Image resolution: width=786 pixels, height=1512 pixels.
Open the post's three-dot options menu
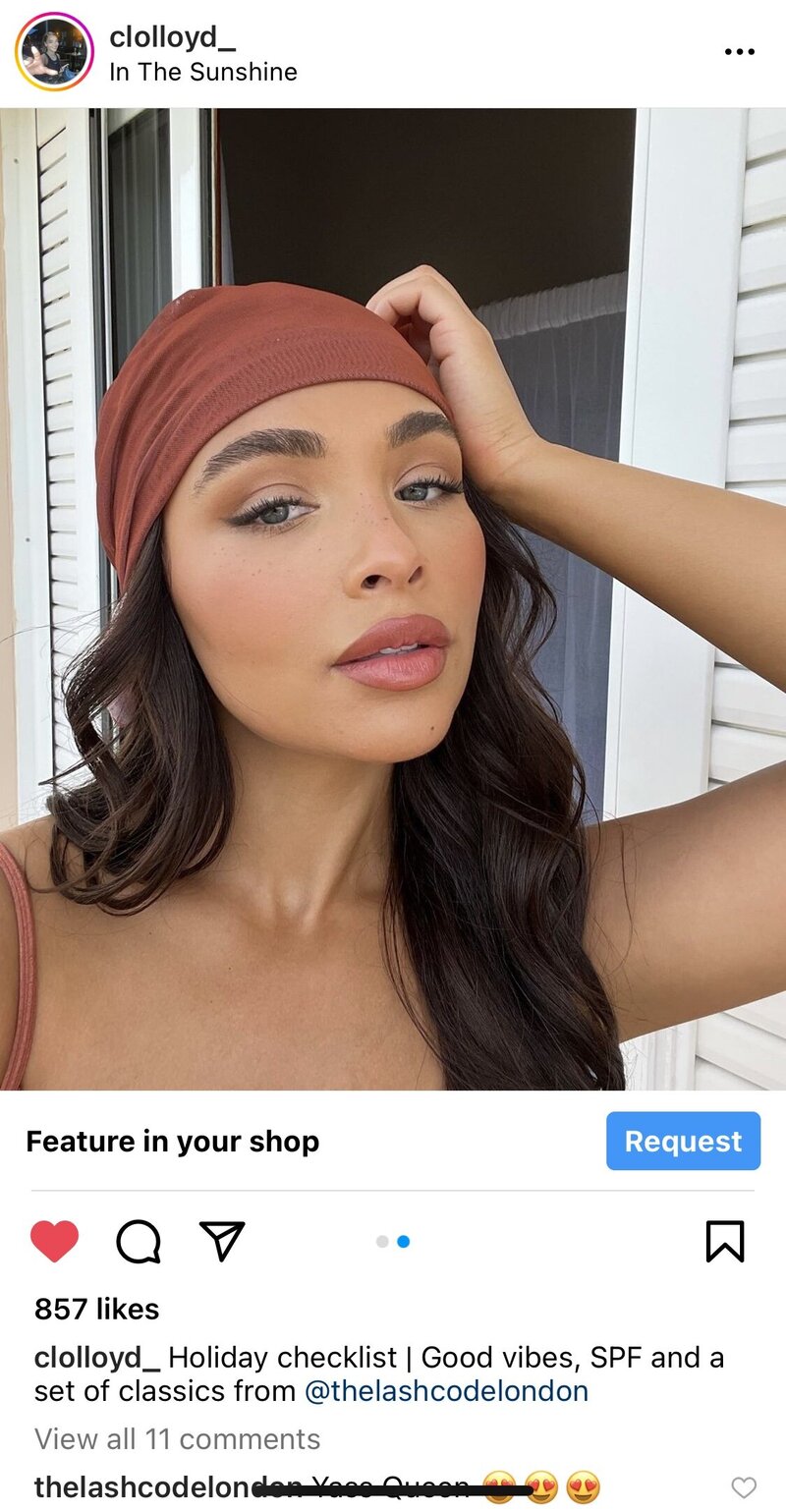pos(739,52)
